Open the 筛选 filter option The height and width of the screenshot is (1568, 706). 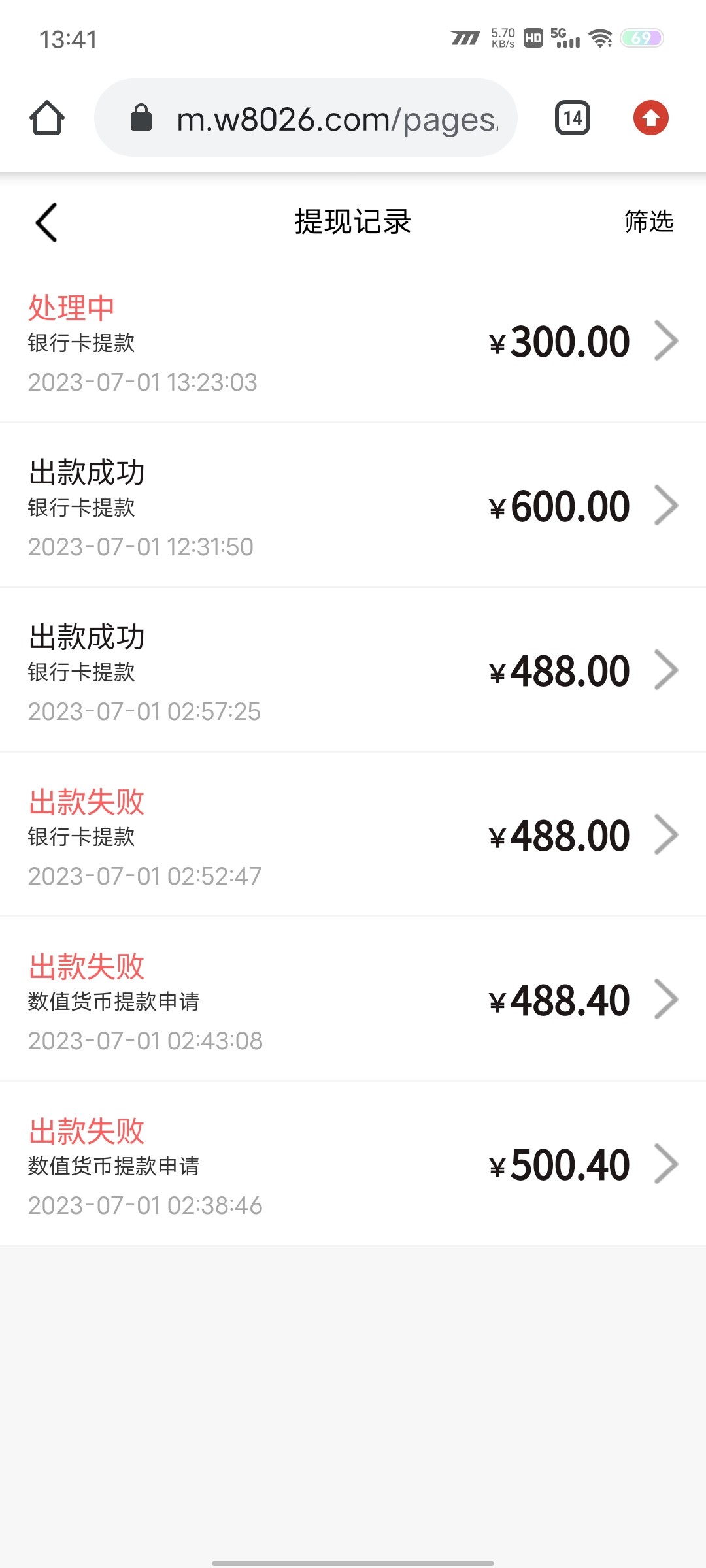tap(648, 221)
